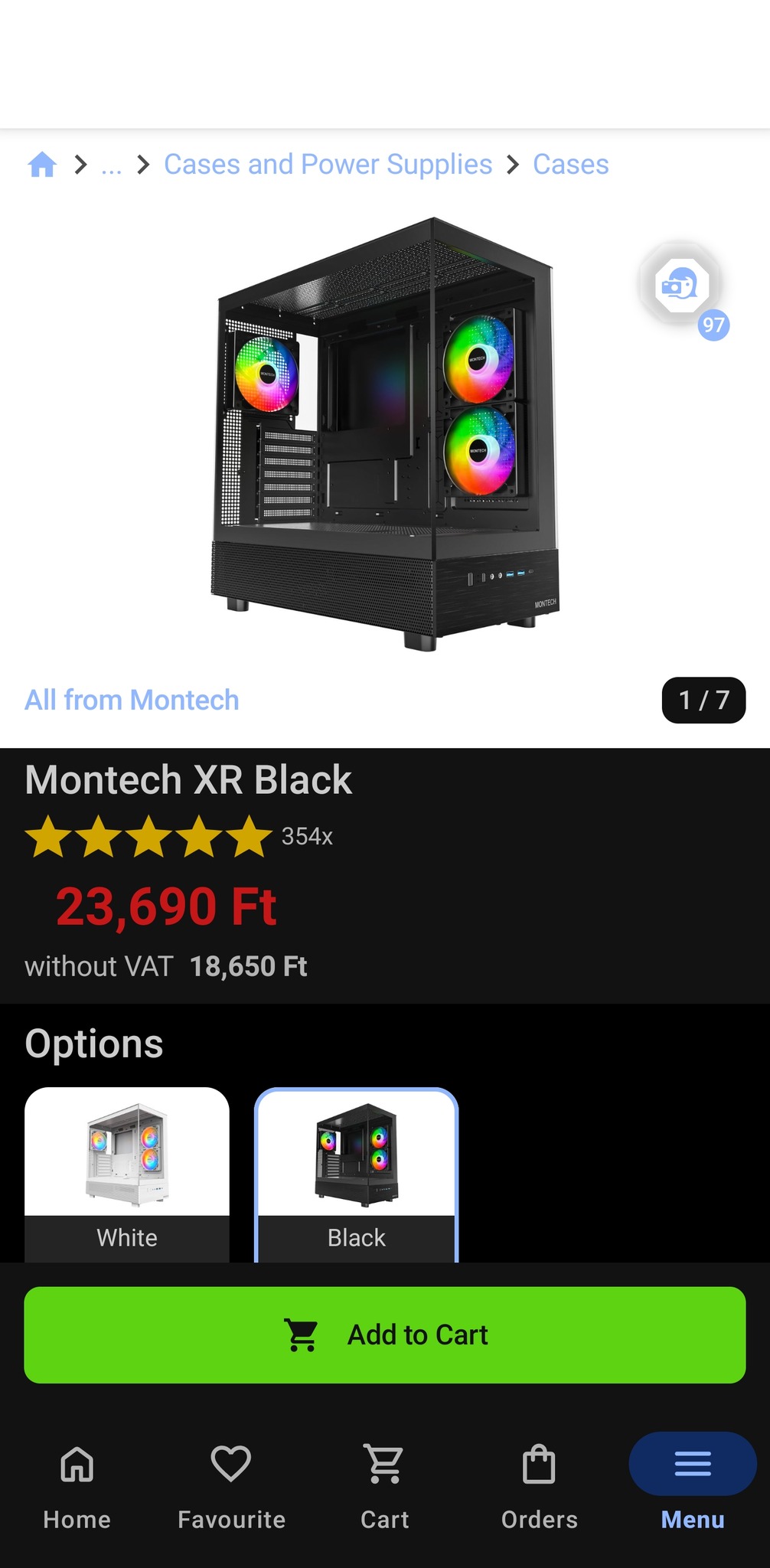Select the White color option
The width and height of the screenshot is (770, 1568).
pyautogui.click(x=127, y=1174)
